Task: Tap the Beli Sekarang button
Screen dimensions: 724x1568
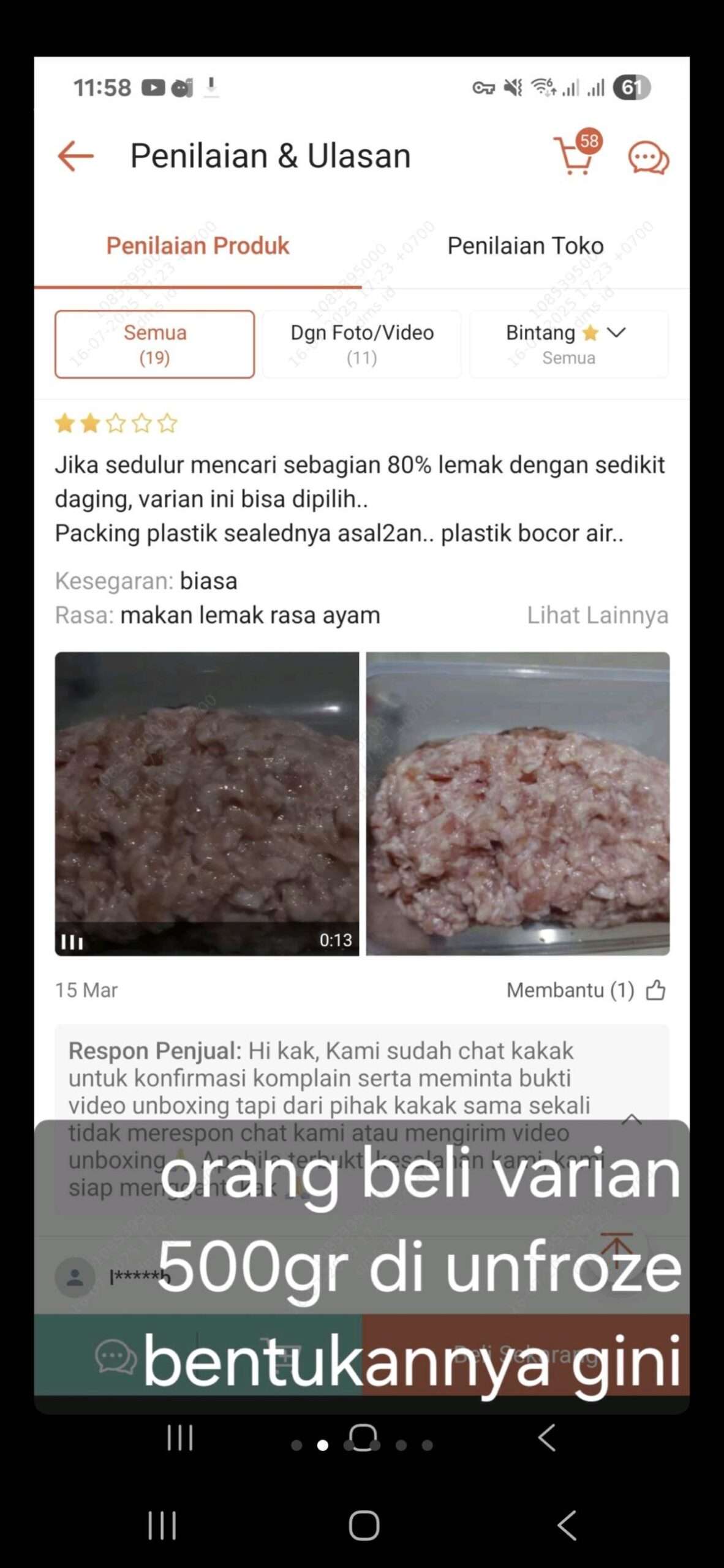Action: (x=526, y=1354)
